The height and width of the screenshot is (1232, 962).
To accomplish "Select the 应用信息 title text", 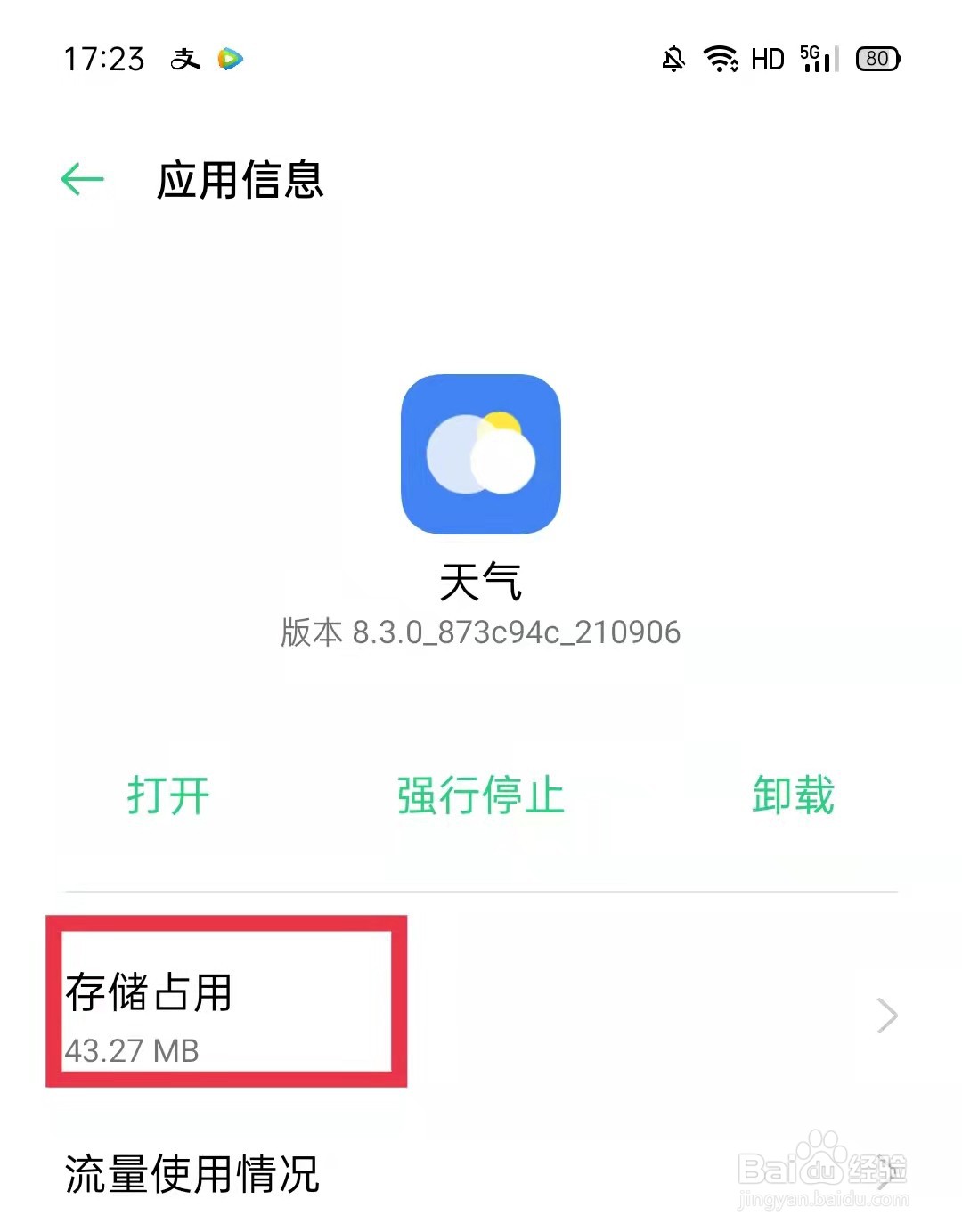I will (239, 182).
